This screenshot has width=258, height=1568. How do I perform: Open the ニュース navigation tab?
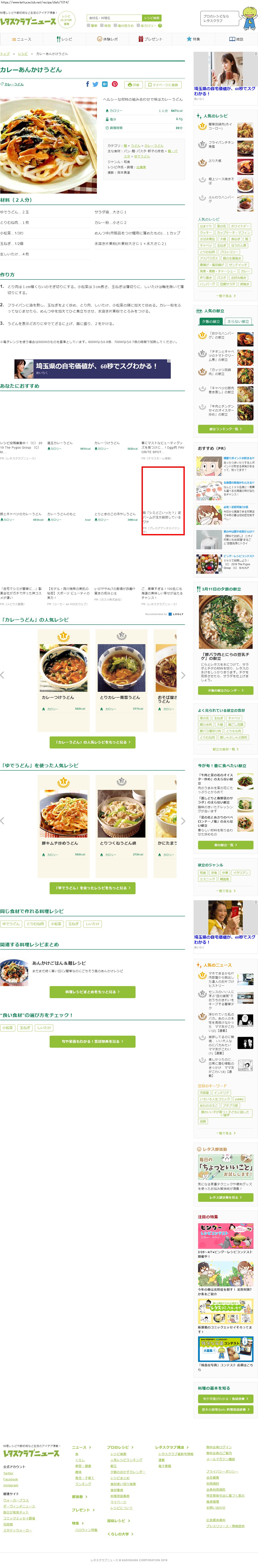coord(21,39)
